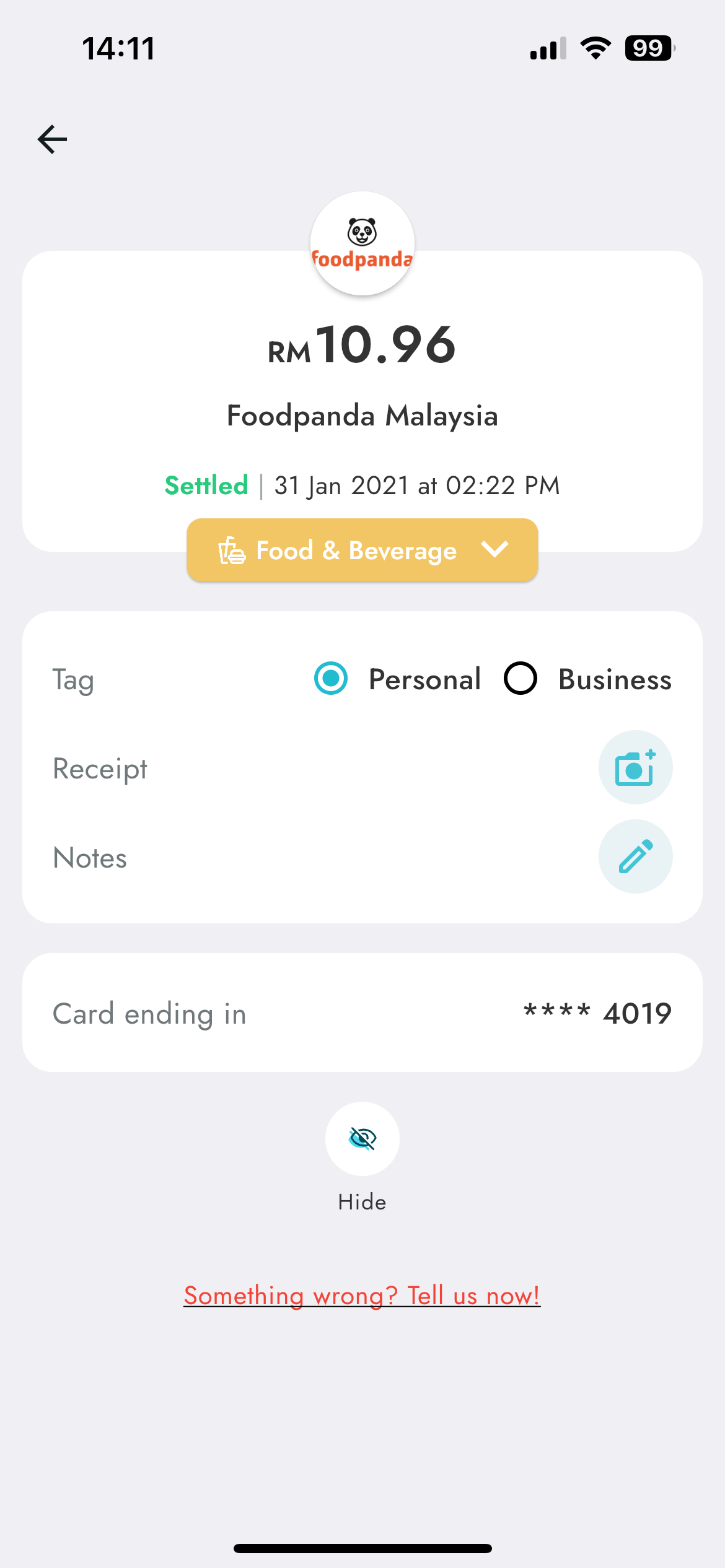This screenshot has width=725, height=1568.
Task: Tap the Hide button label
Action: [362, 1202]
